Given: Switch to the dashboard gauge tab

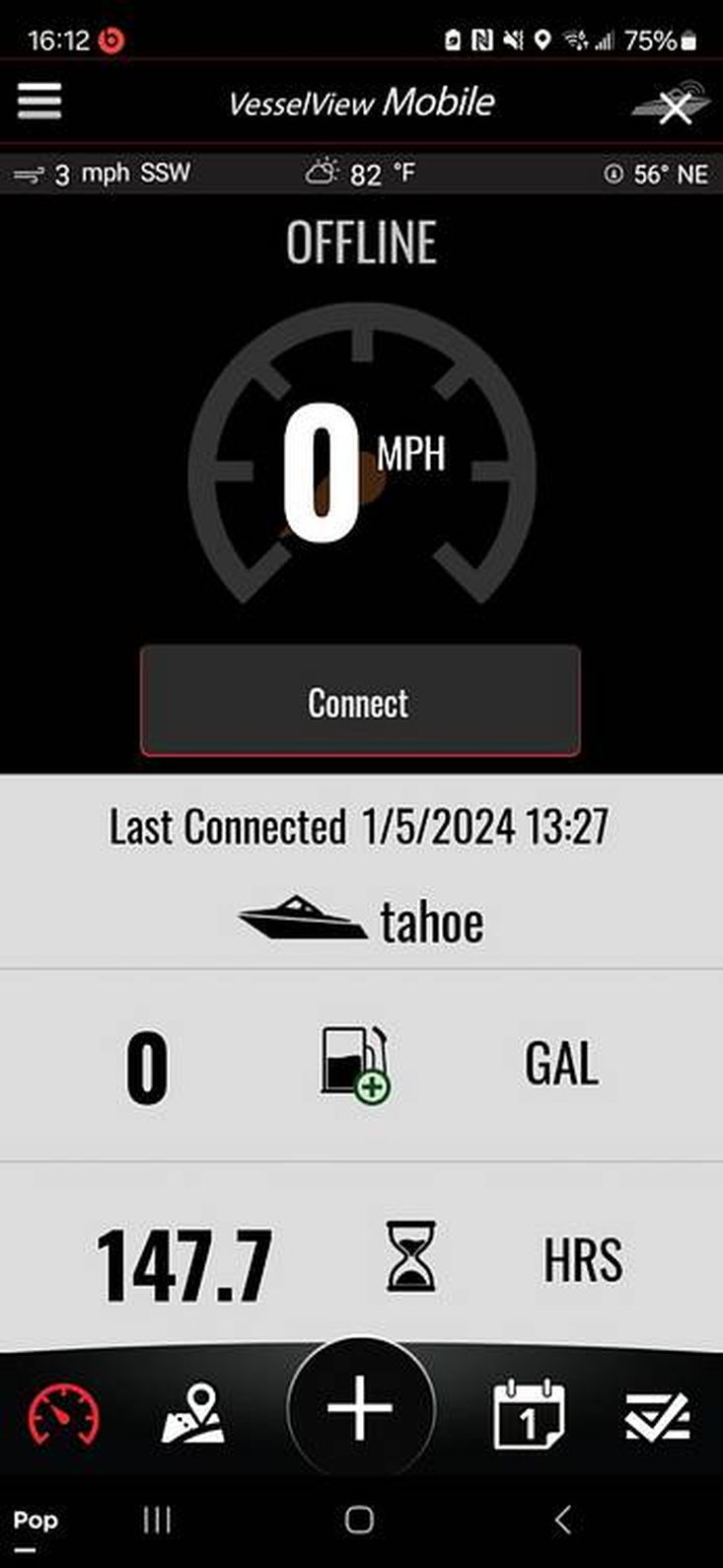Looking at the screenshot, I should [63, 1414].
